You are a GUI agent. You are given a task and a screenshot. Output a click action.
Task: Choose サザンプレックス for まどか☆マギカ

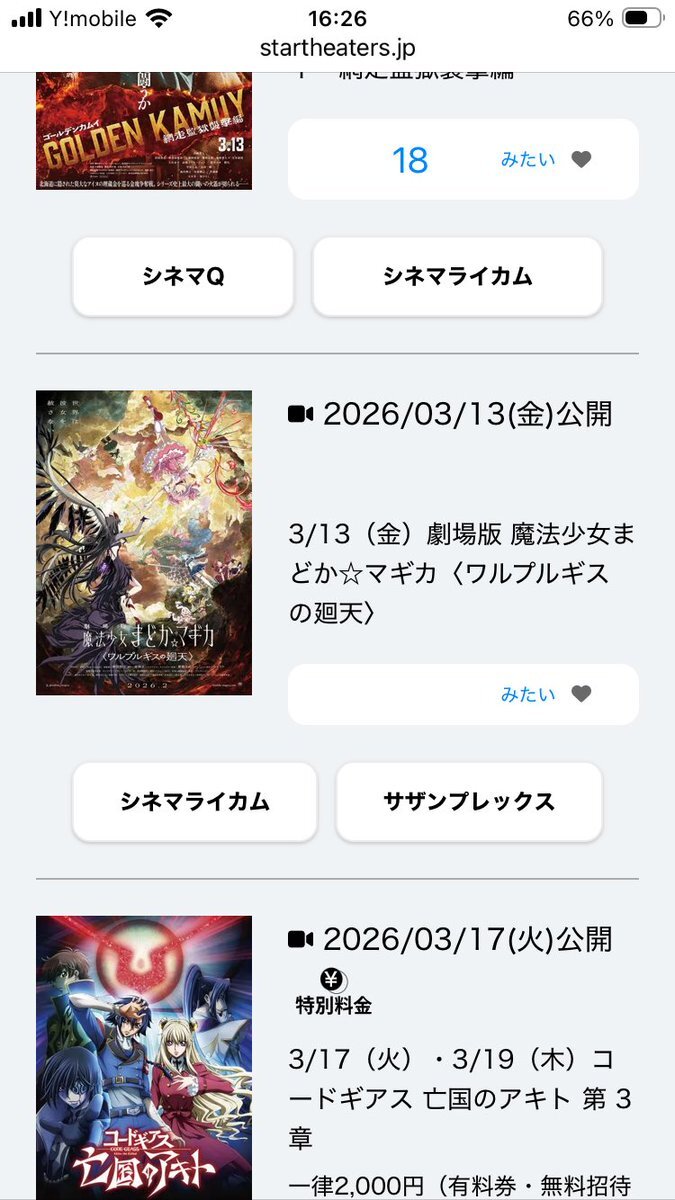tap(469, 802)
